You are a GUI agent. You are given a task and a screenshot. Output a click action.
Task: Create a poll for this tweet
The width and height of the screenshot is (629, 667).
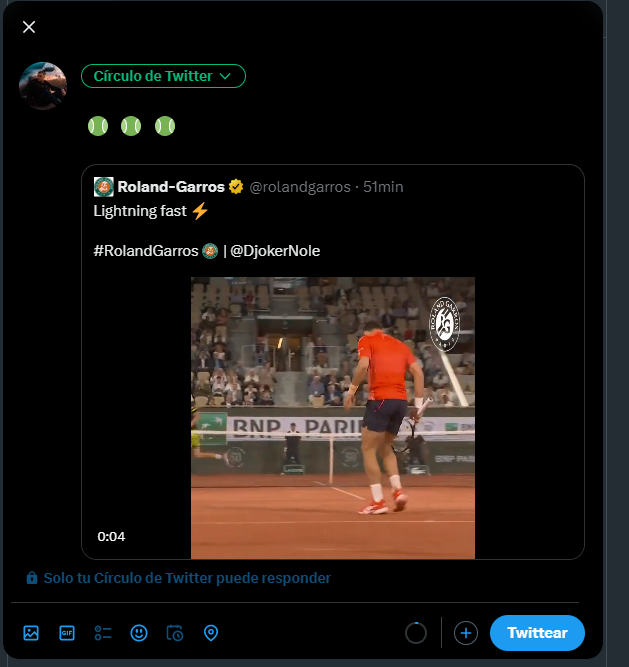click(x=103, y=632)
